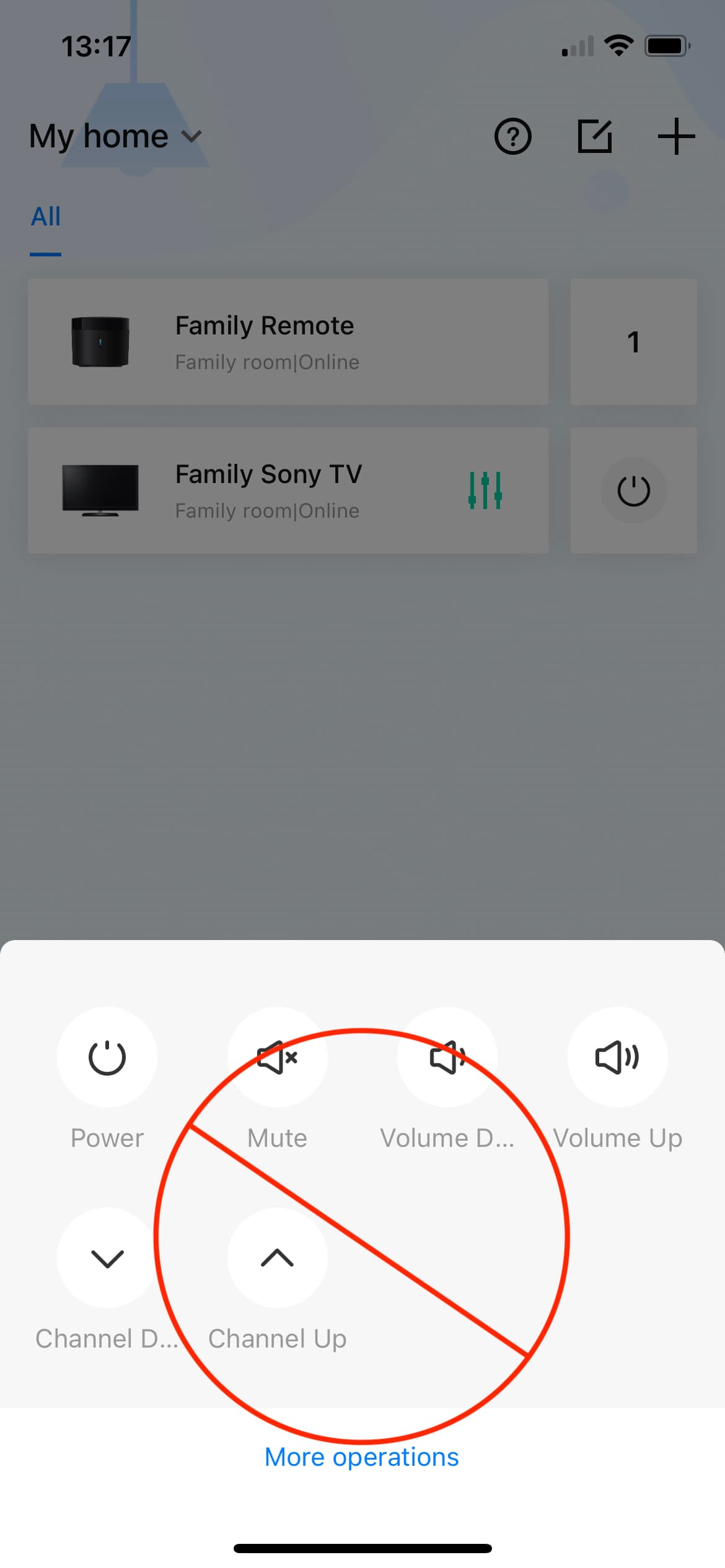Tap the Family Remote count tile

(x=633, y=342)
